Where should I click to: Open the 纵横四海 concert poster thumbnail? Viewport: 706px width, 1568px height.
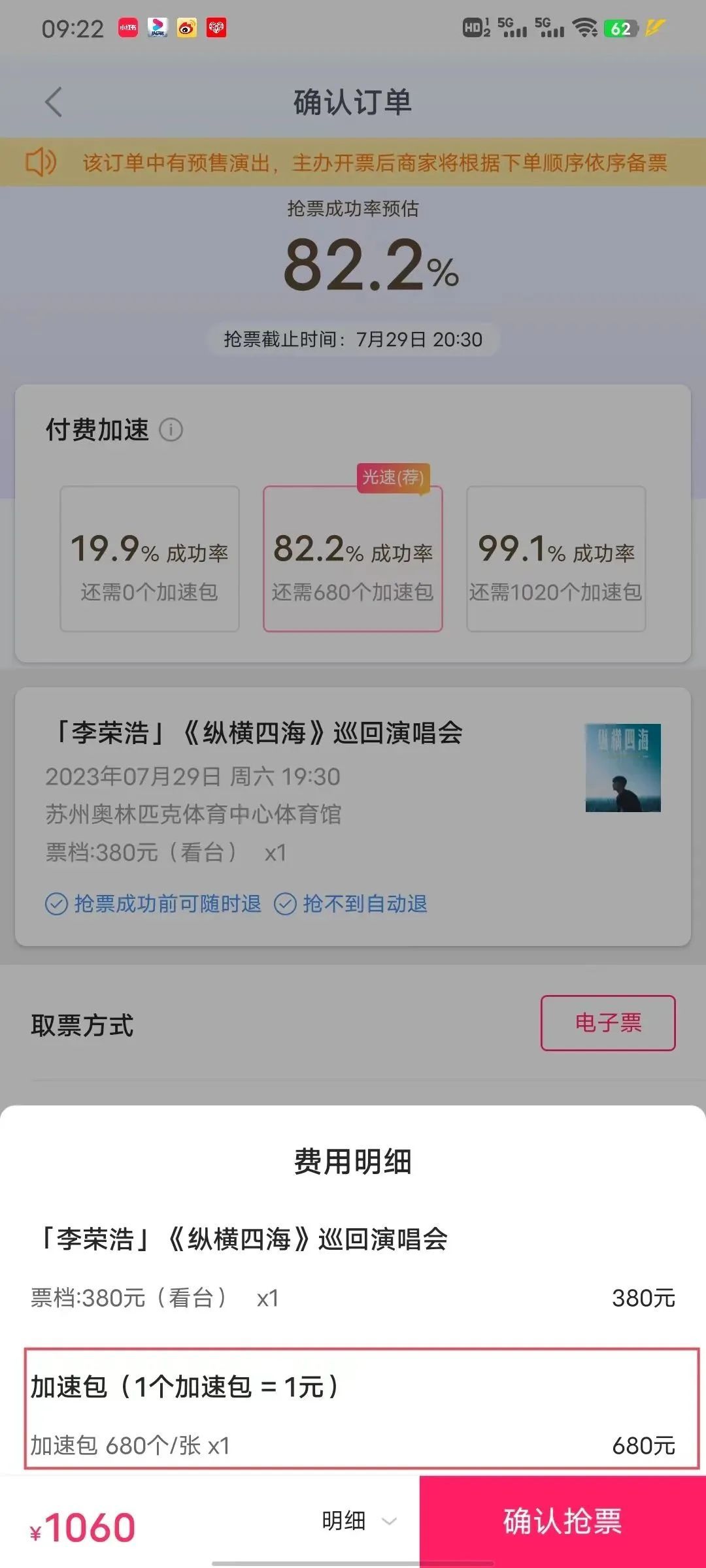[x=622, y=768]
